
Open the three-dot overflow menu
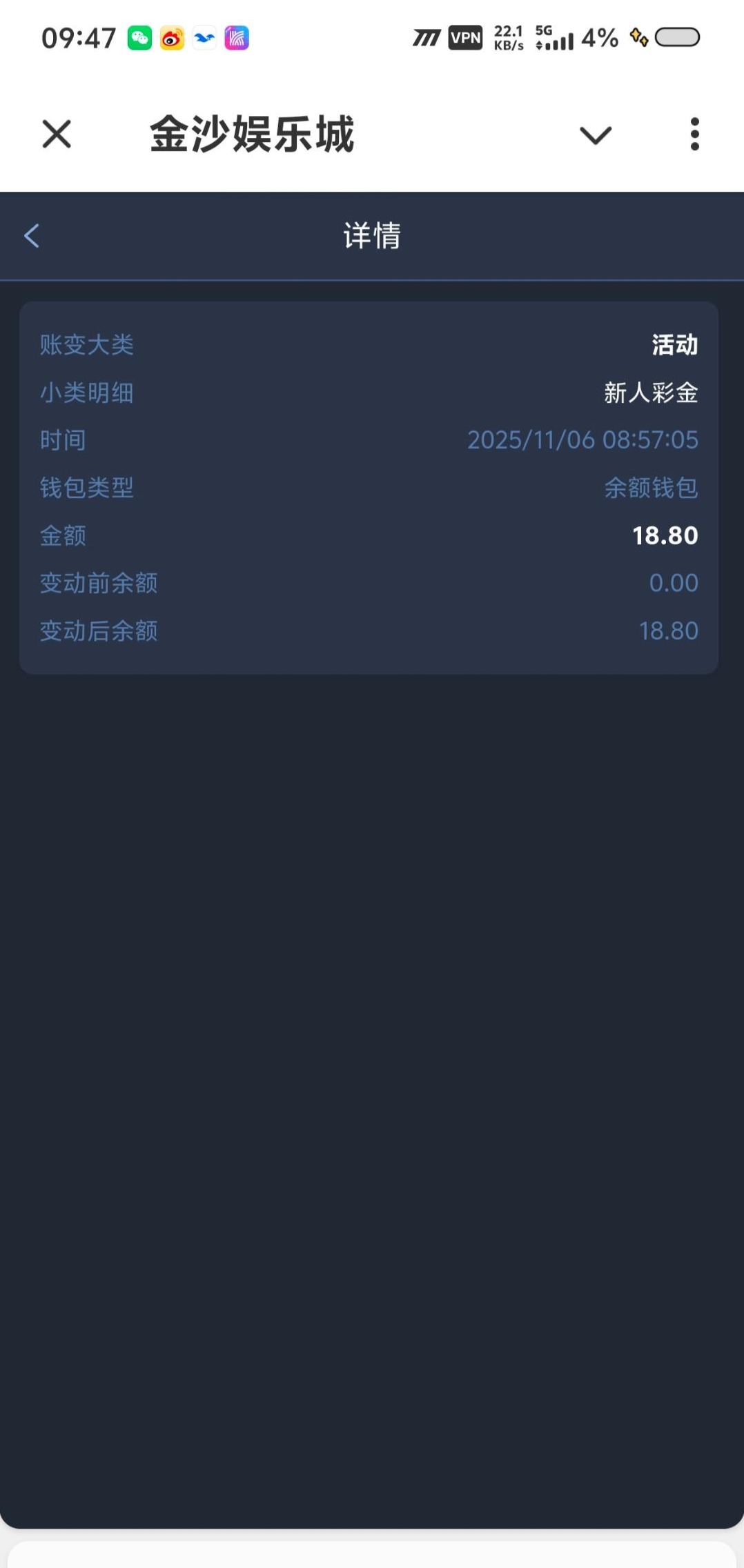[x=694, y=135]
